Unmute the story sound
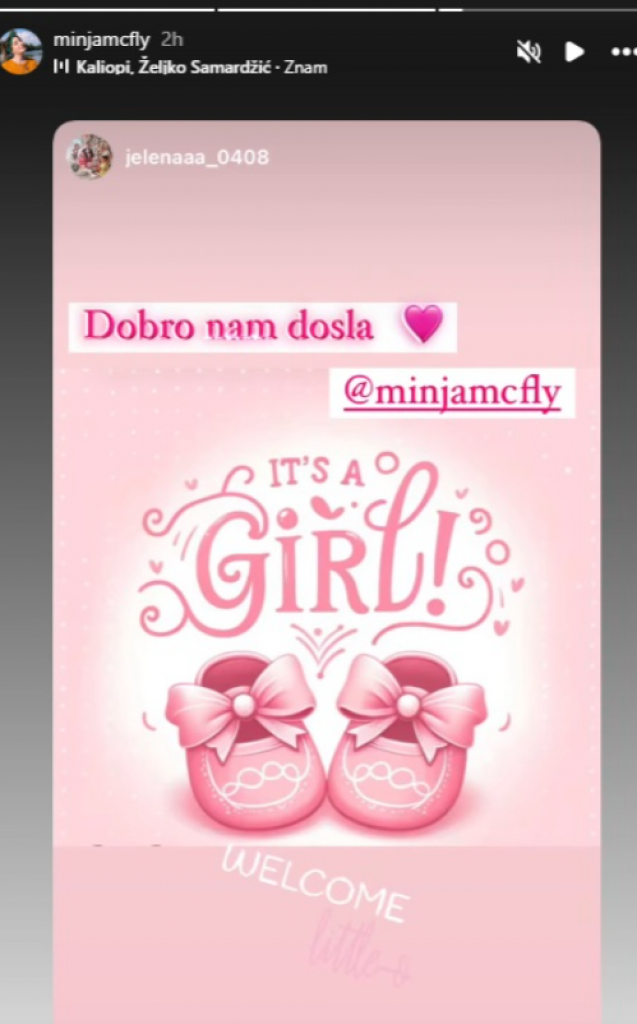This screenshot has height=1024, width=637. pyautogui.click(x=527, y=52)
